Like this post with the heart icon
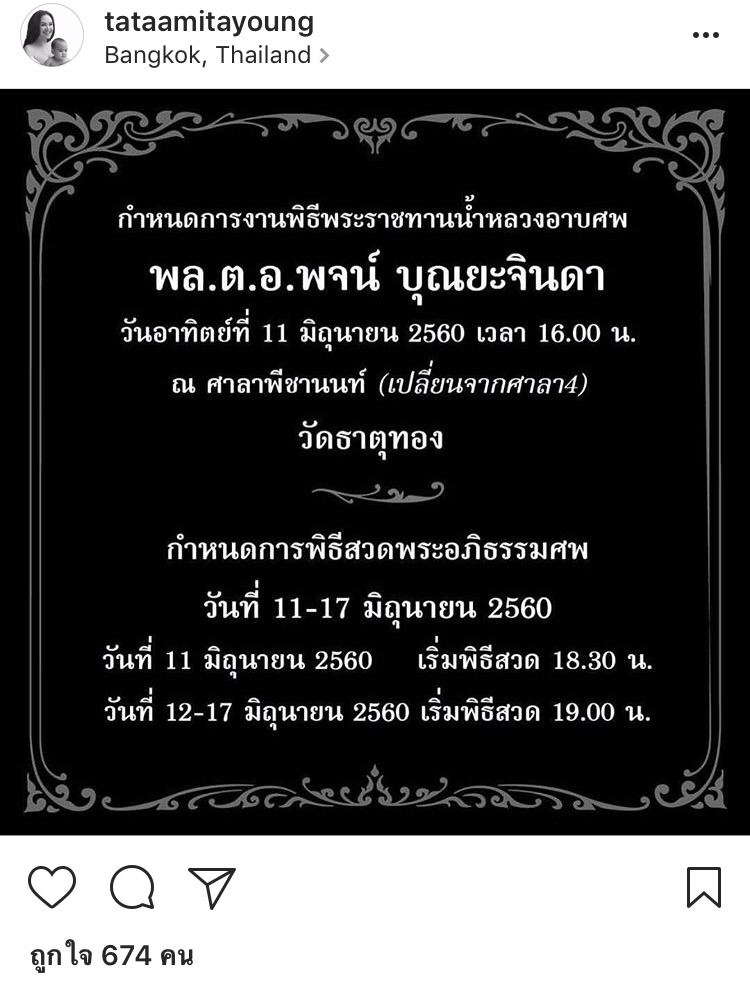Image resolution: width=750 pixels, height=986 pixels. [x=52, y=887]
